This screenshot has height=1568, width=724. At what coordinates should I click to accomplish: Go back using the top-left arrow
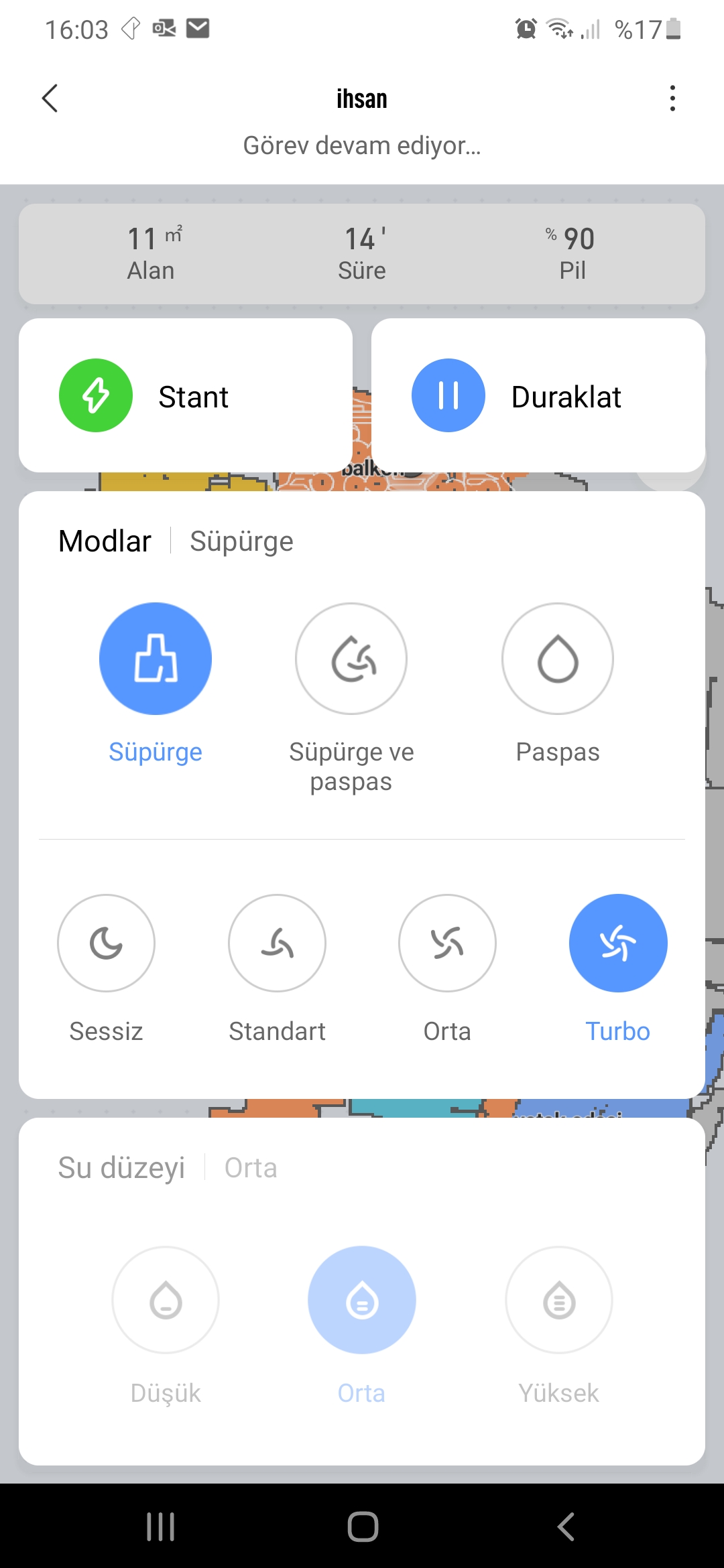tap(50, 99)
